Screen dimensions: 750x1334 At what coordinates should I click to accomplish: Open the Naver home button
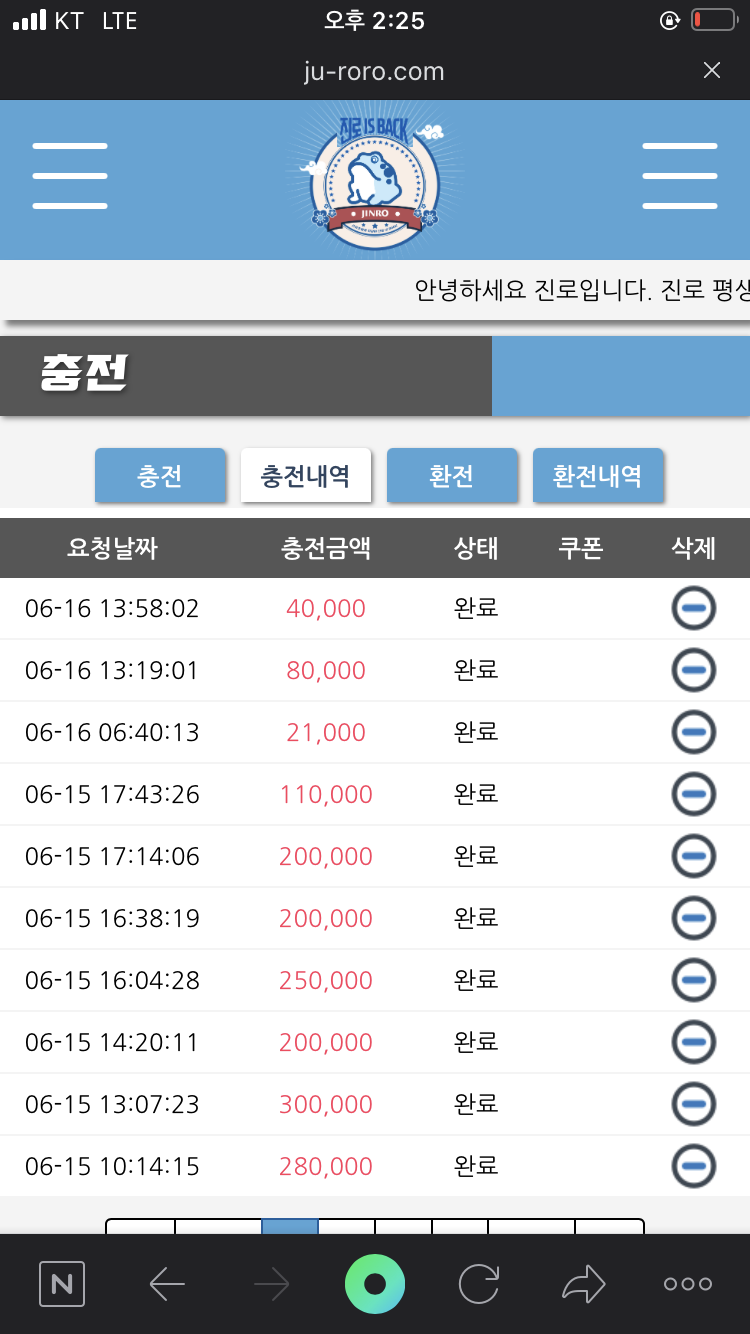tap(62, 1284)
